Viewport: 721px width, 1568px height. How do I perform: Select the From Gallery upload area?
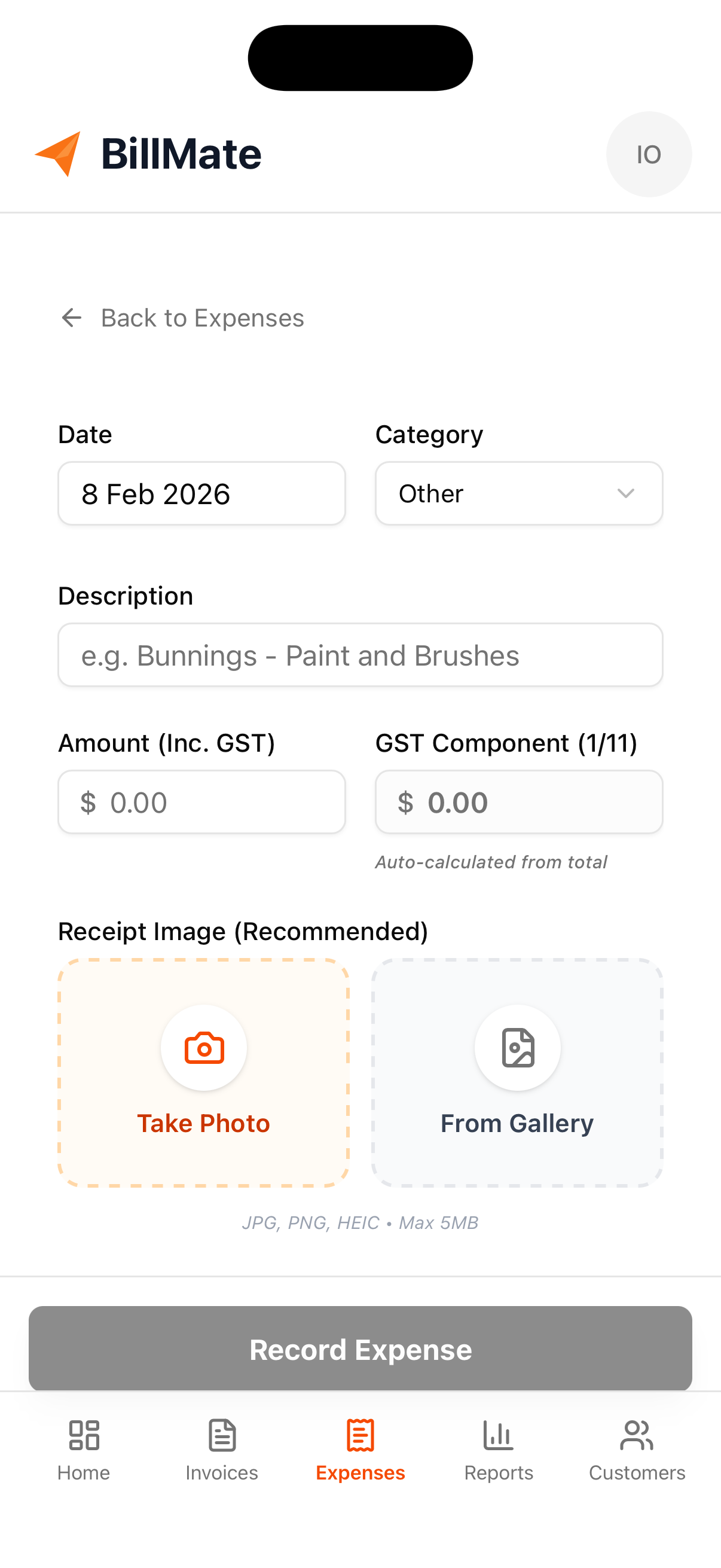(x=517, y=1075)
